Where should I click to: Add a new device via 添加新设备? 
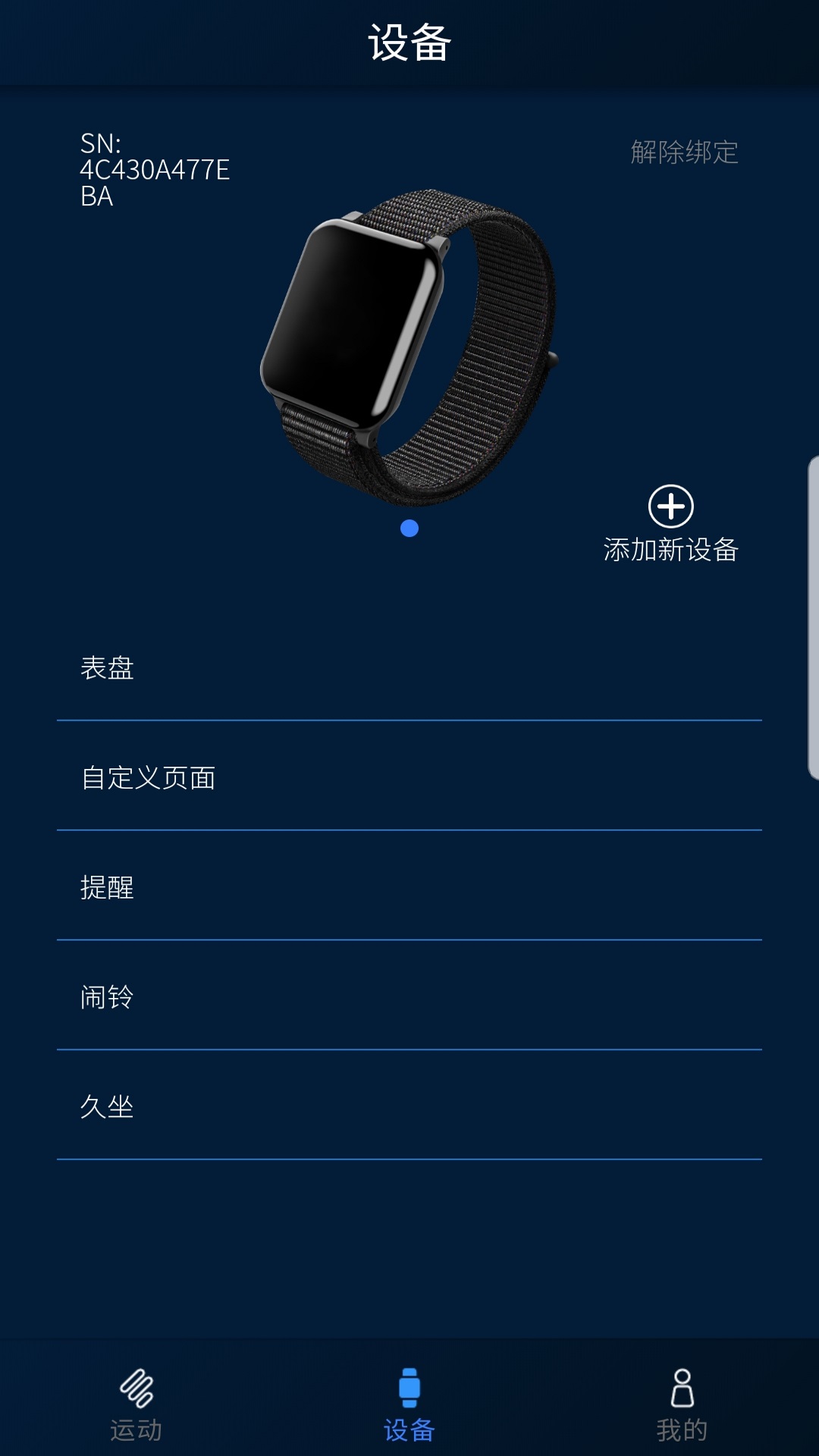(x=670, y=525)
